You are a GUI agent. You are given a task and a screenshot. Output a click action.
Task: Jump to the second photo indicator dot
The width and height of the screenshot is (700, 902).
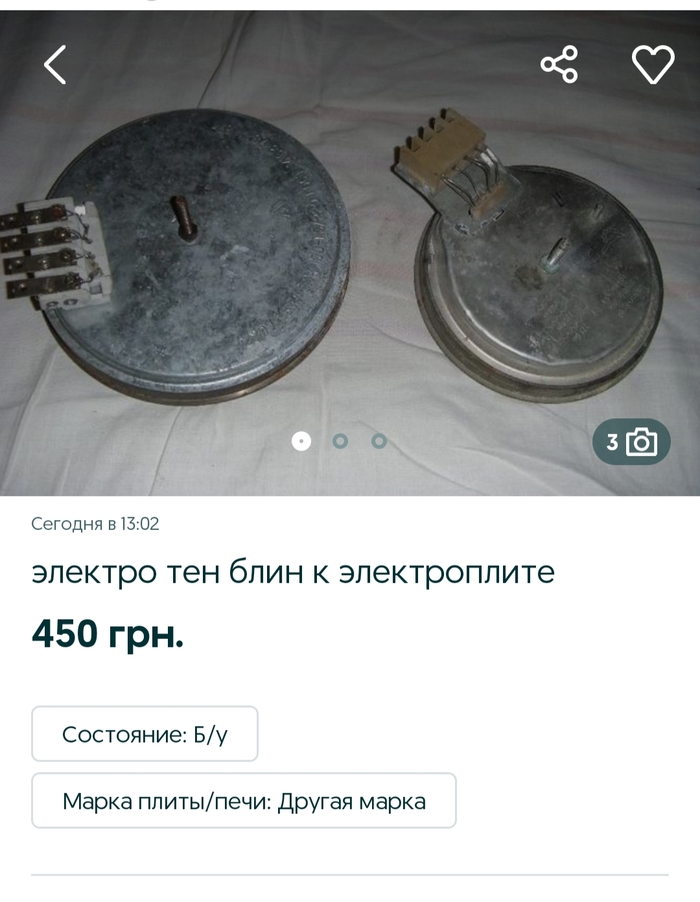(x=340, y=441)
